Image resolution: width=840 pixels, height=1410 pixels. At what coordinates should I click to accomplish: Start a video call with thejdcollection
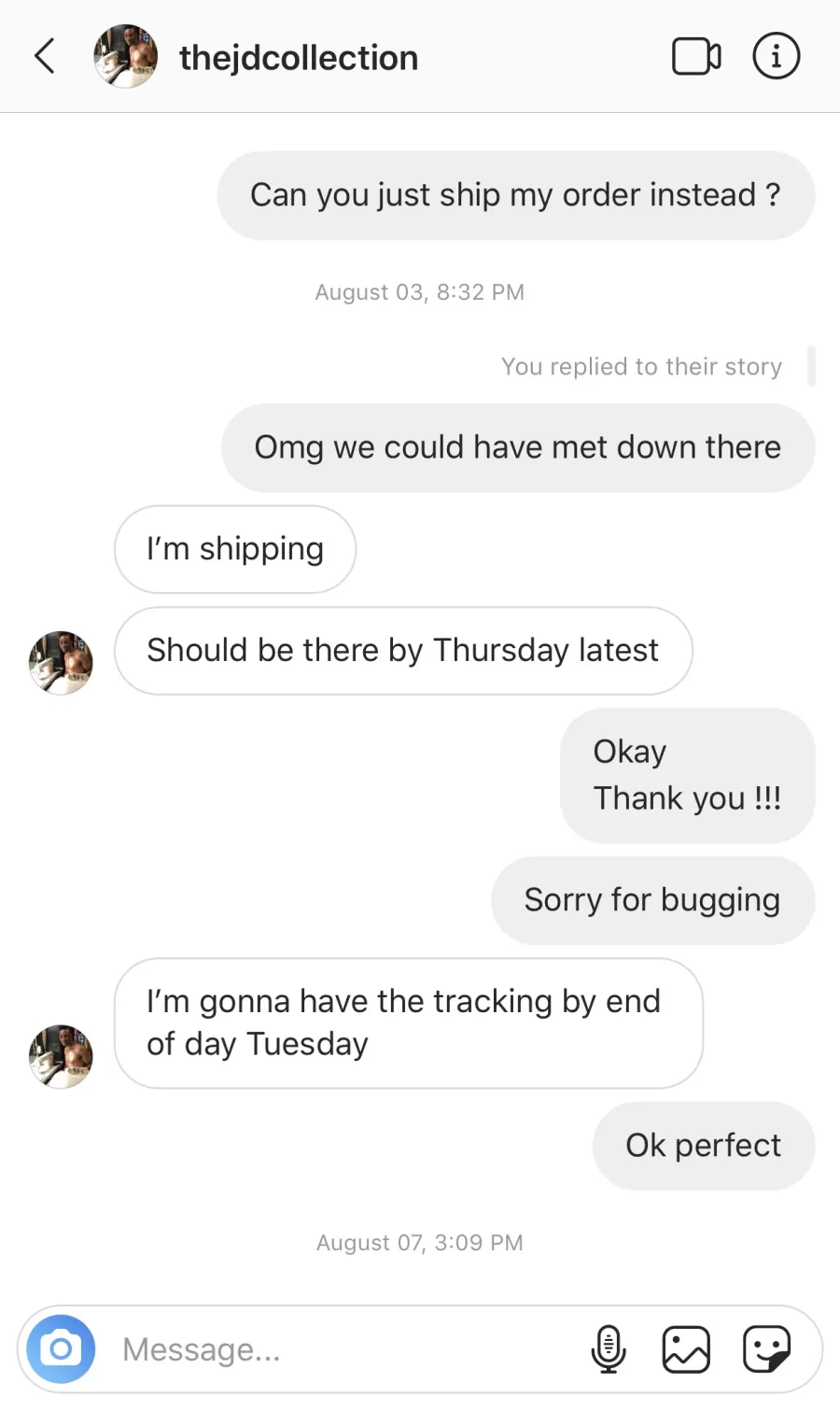696,57
